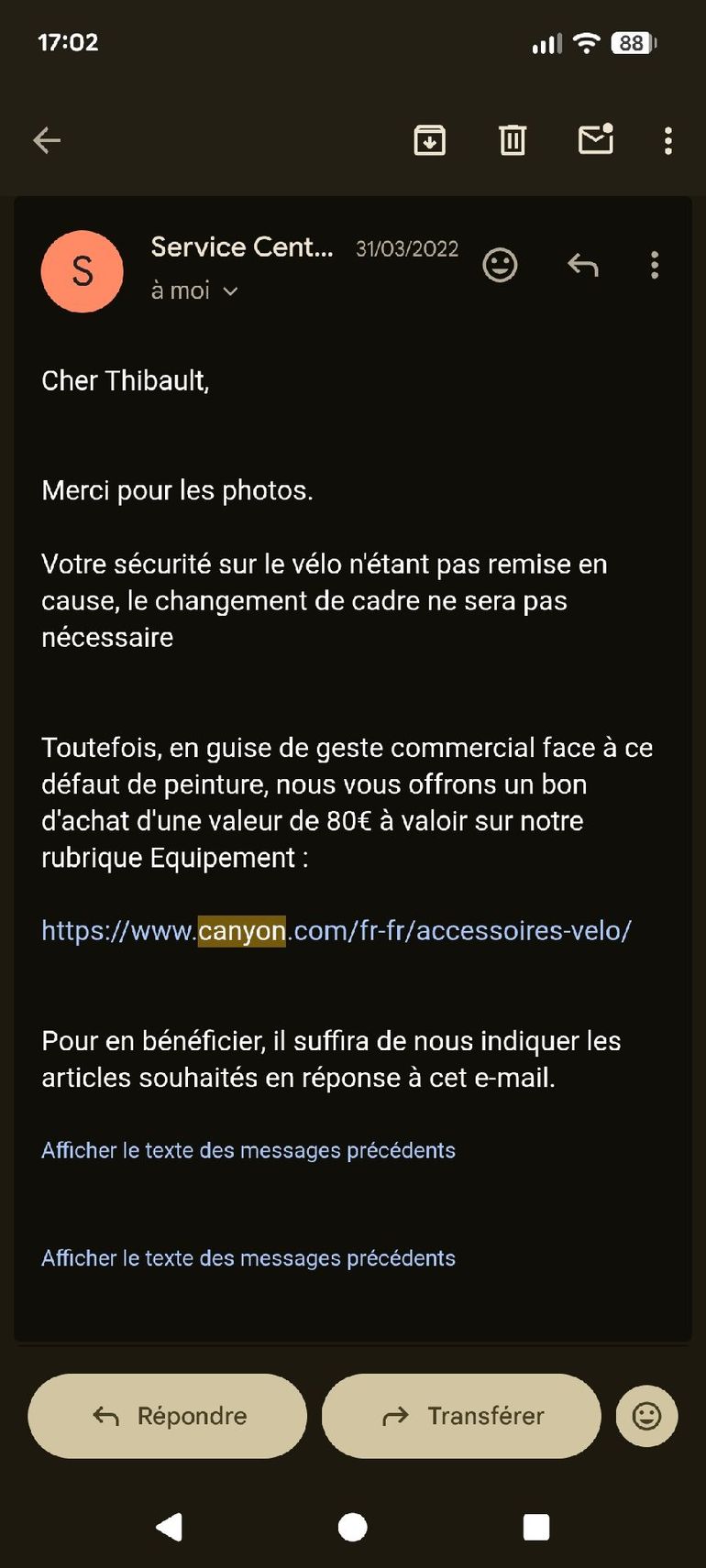This screenshot has height=1568, width=706.
Task: Open sender avatar for Service Center
Action: click(83, 271)
